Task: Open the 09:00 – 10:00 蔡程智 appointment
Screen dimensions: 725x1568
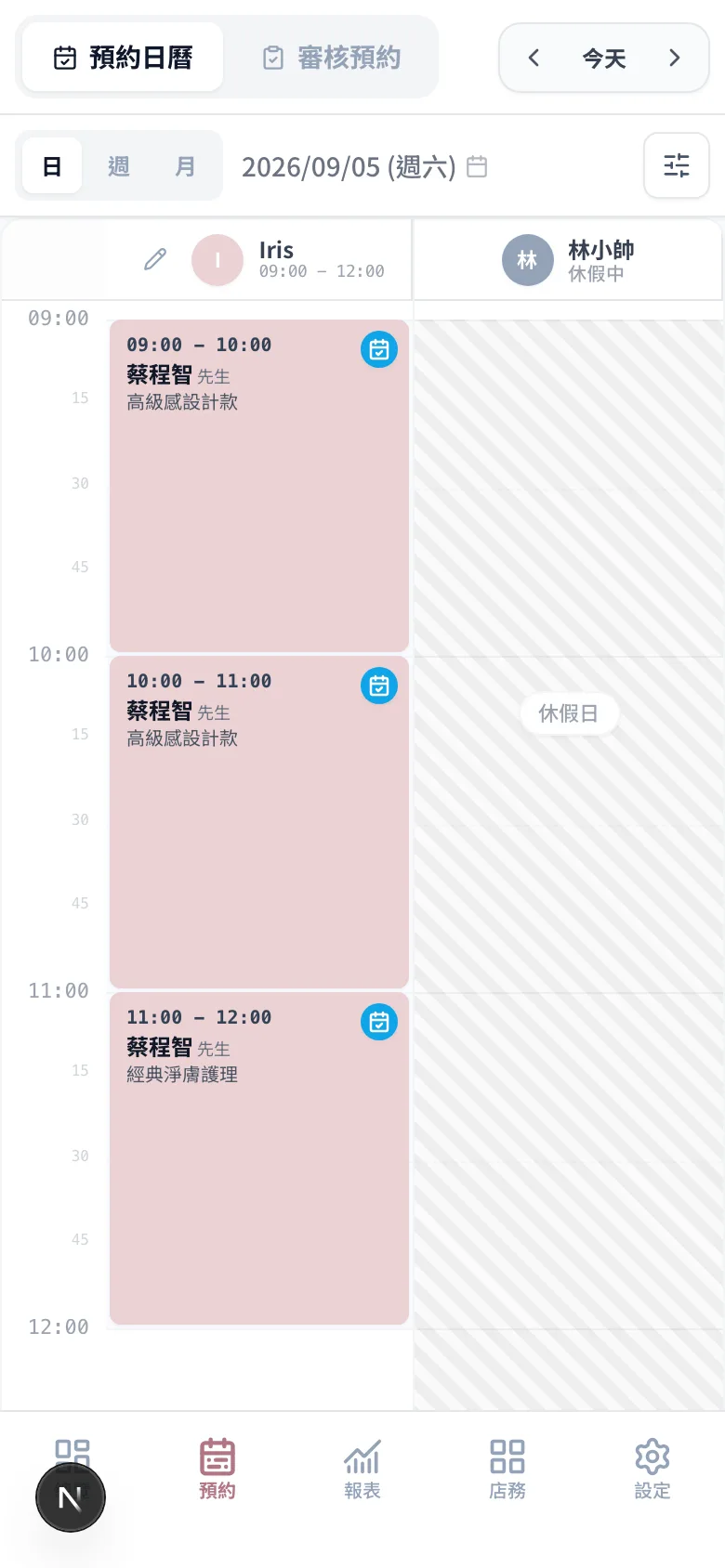Action: (259, 486)
